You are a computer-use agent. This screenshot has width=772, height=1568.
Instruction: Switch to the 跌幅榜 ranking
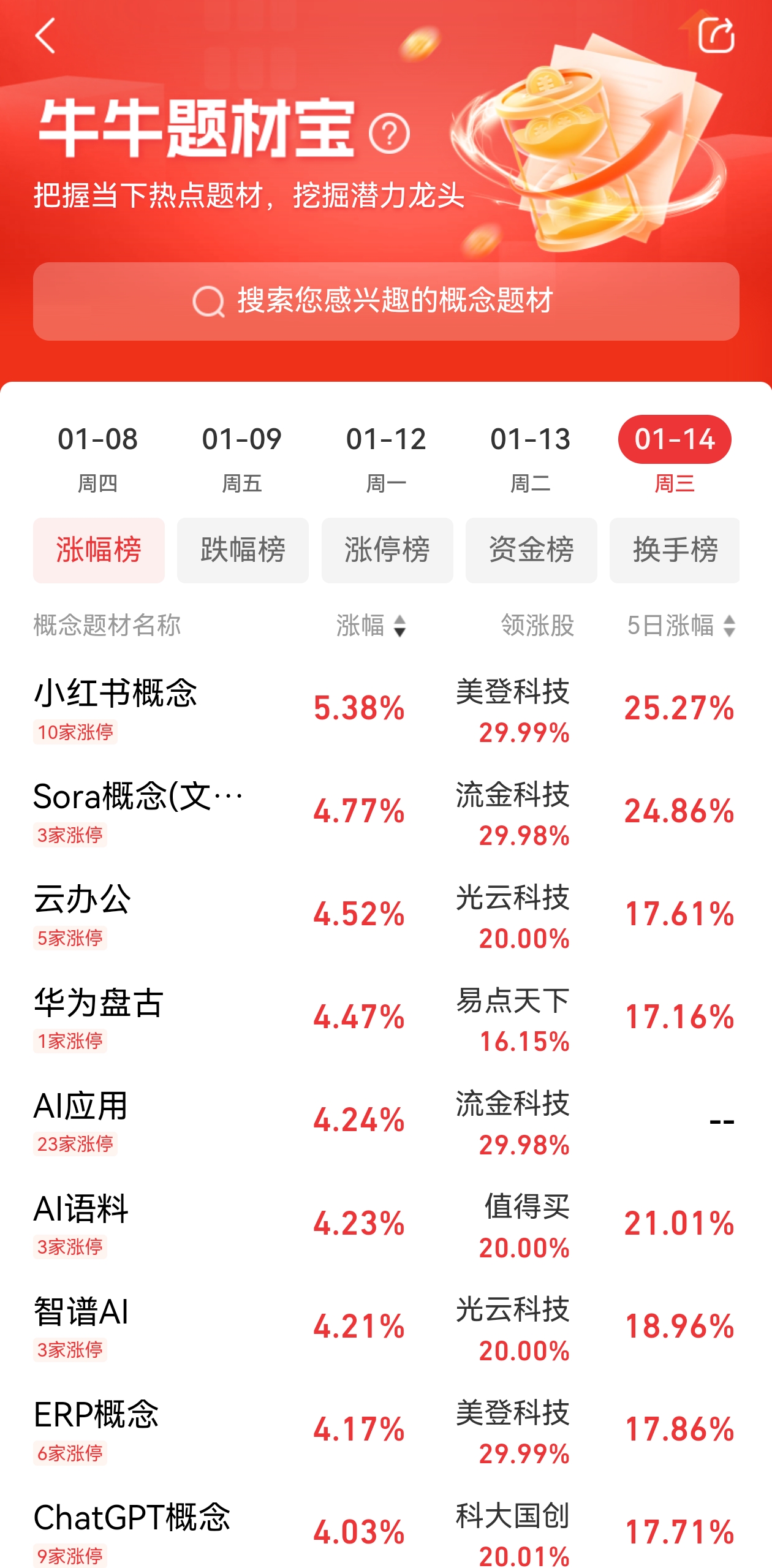[x=243, y=550]
